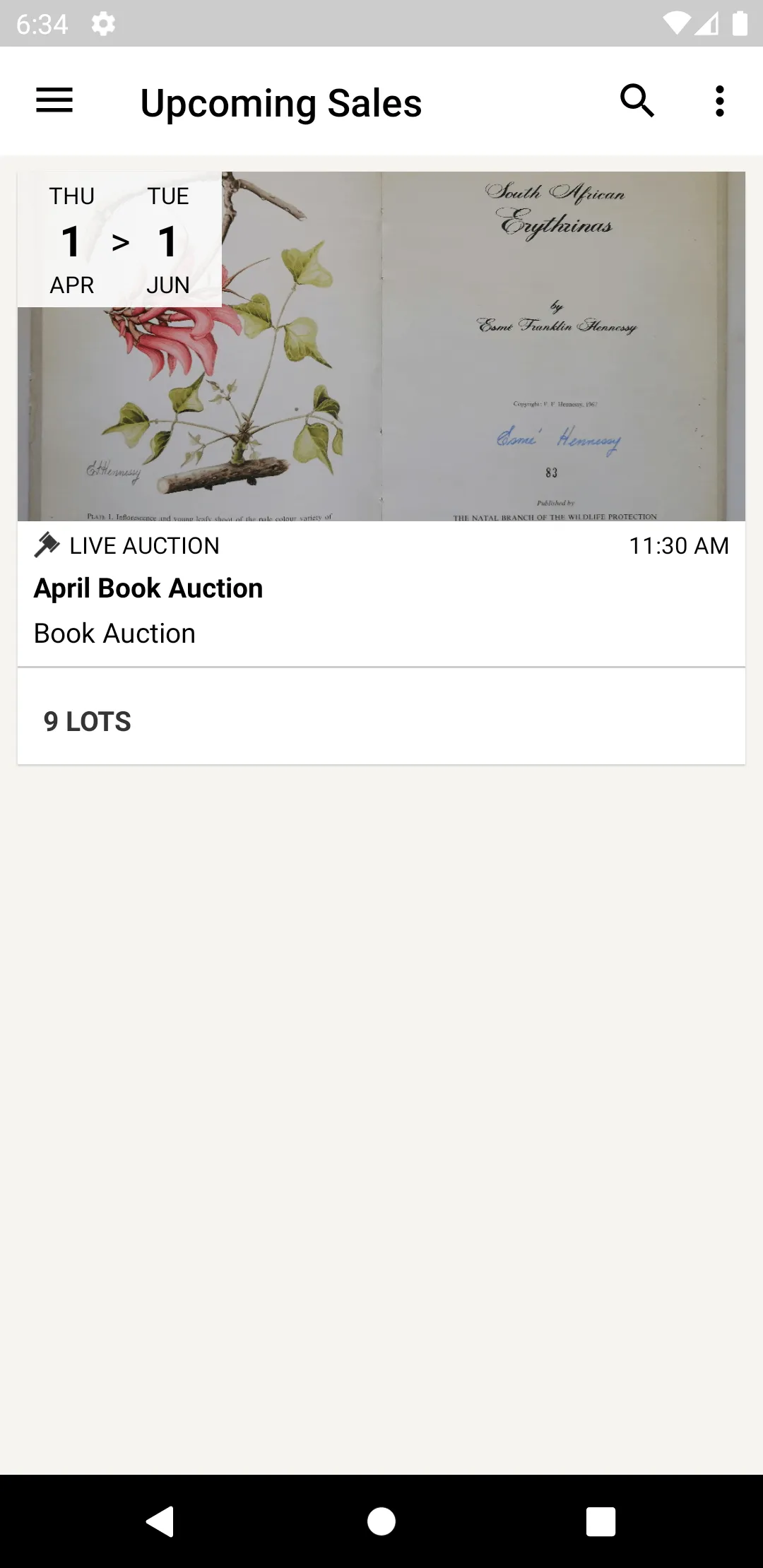Go back using the system back button
The height and width of the screenshot is (1568, 763).
click(x=160, y=1521)
